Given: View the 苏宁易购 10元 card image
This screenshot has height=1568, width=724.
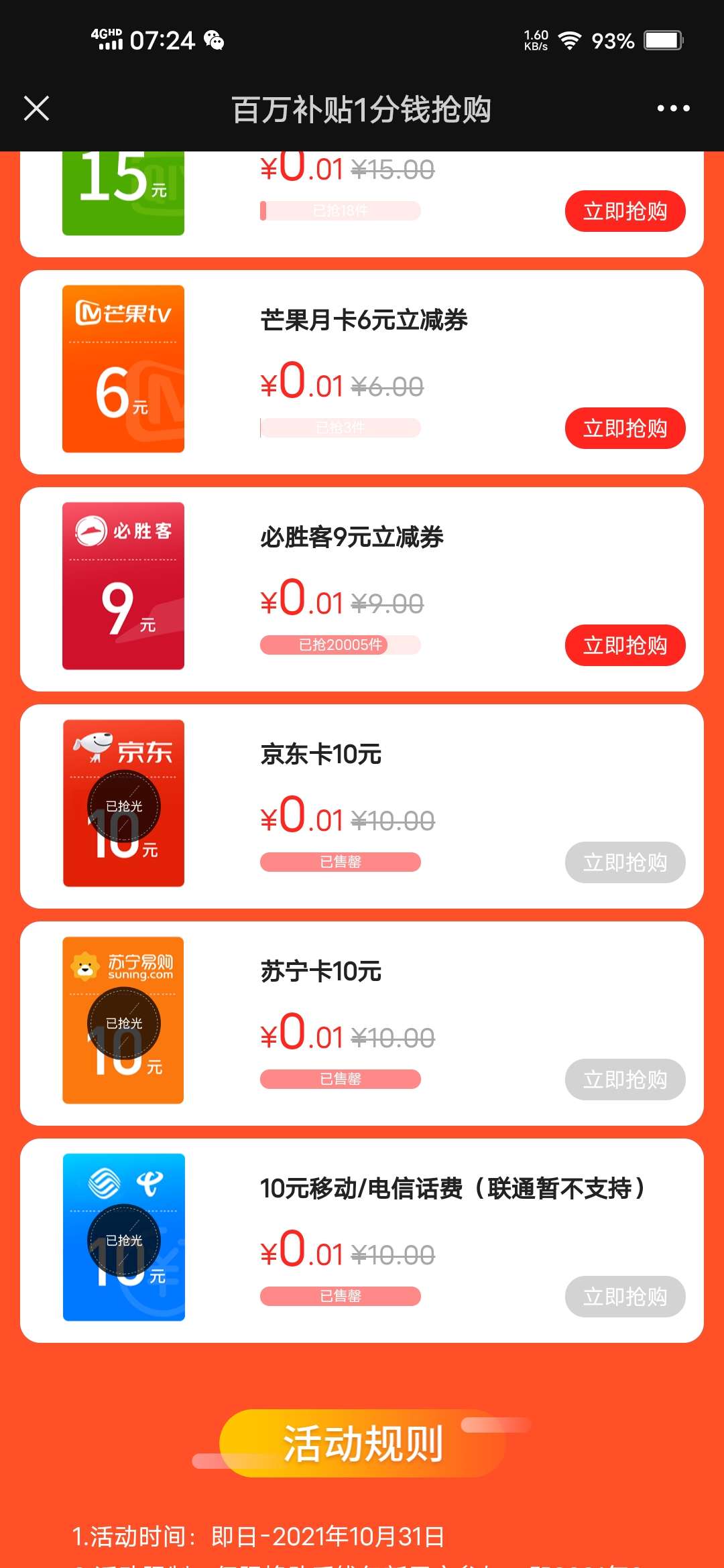Looking at the screenshot, I should [123, 1021].
